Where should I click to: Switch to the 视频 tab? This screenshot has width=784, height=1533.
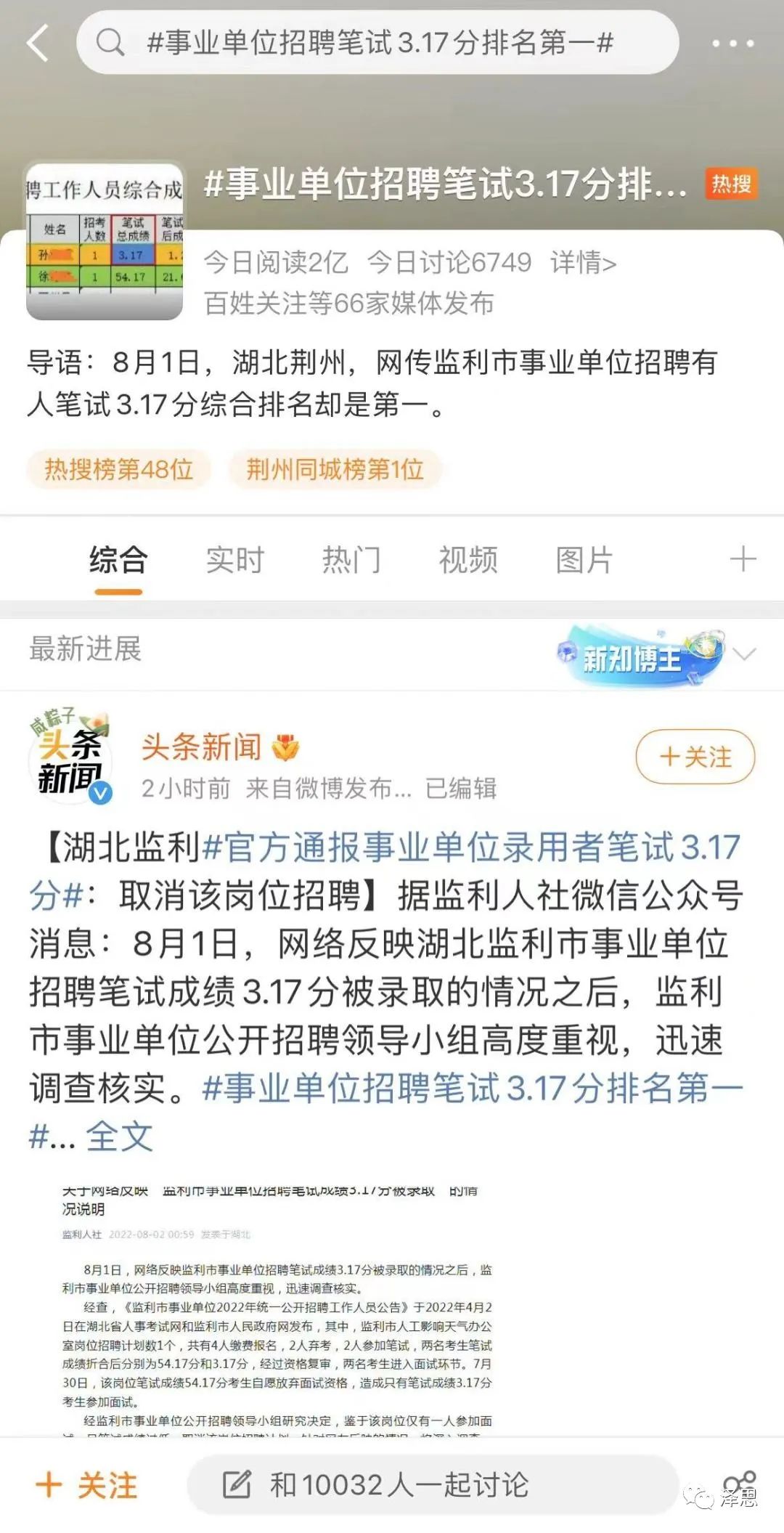(468, 560)
